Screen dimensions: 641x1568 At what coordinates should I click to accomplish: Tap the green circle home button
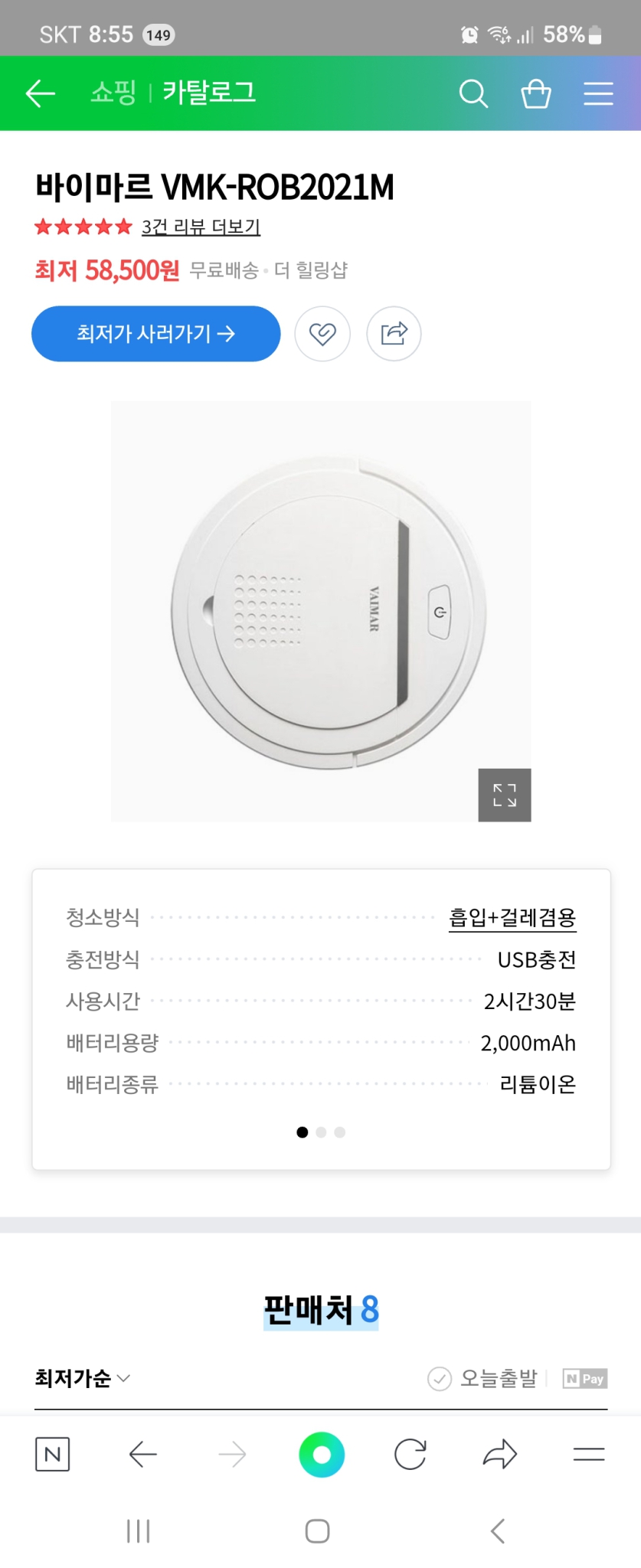[321, 1453]
